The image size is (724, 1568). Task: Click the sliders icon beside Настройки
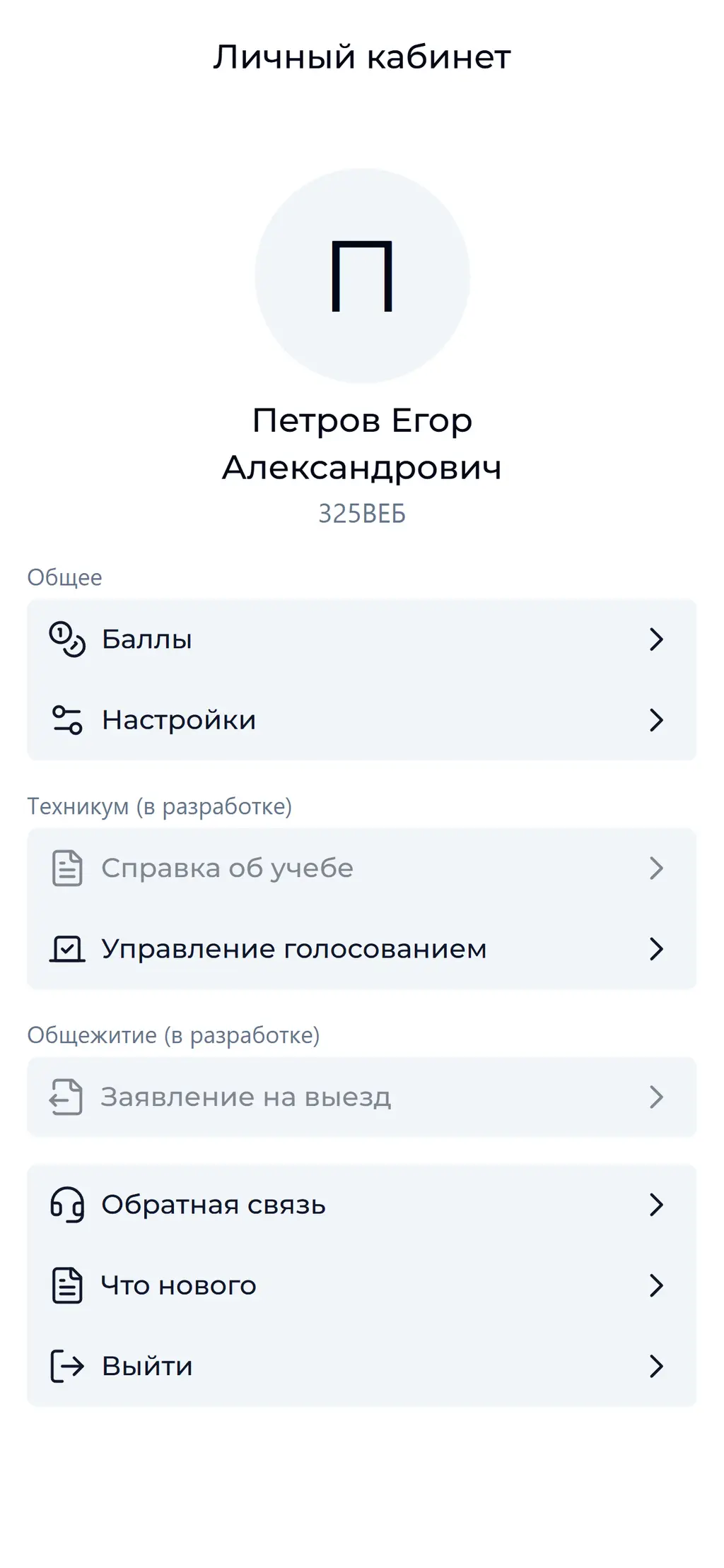click(x=66, y=719)
